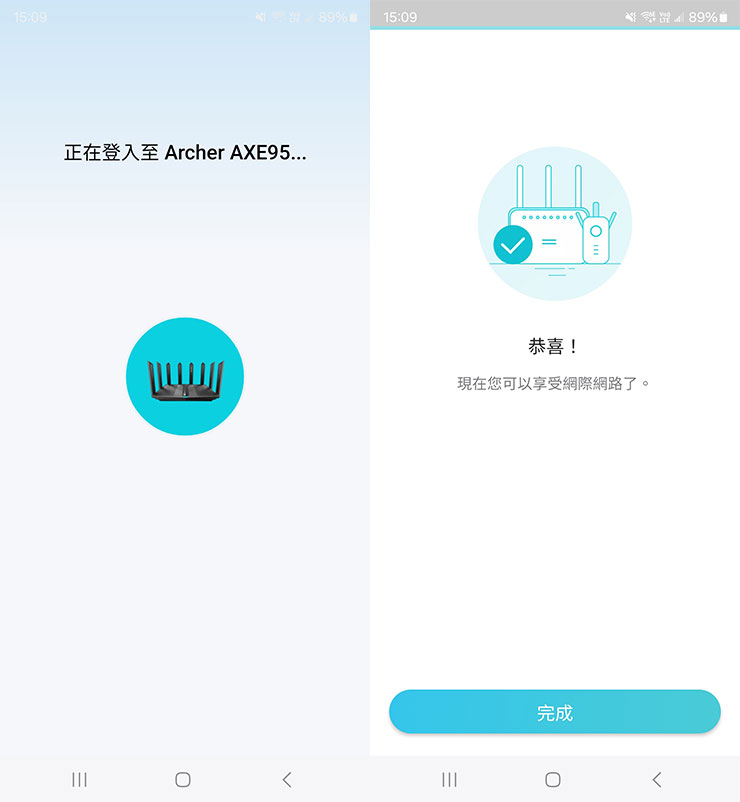Tap the 完成 button to finish setup
This screenshot has height=802, width=740.
(555, 712)
